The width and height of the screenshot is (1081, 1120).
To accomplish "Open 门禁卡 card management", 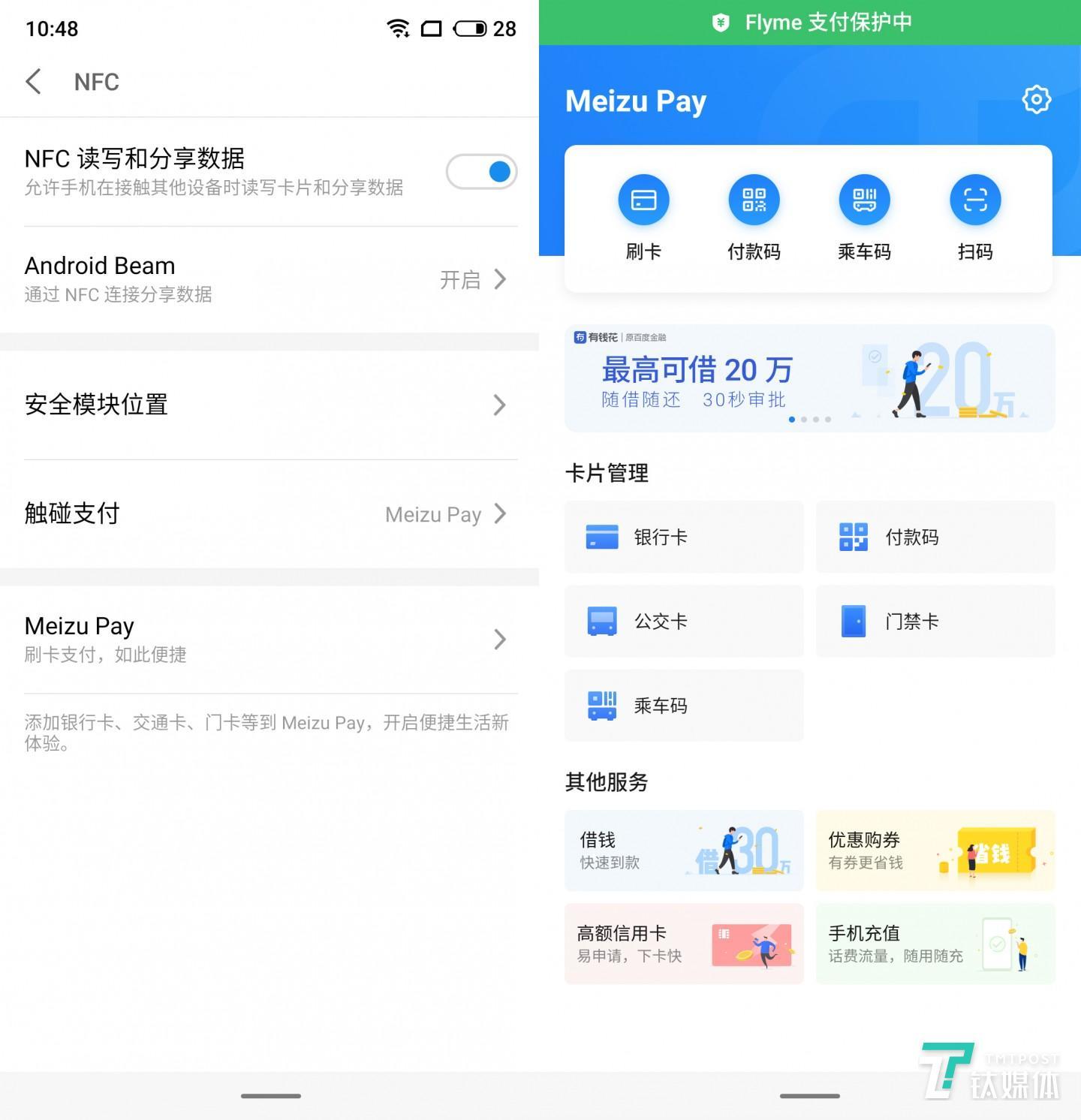I will pyautogui.click(x=935, y=622).
